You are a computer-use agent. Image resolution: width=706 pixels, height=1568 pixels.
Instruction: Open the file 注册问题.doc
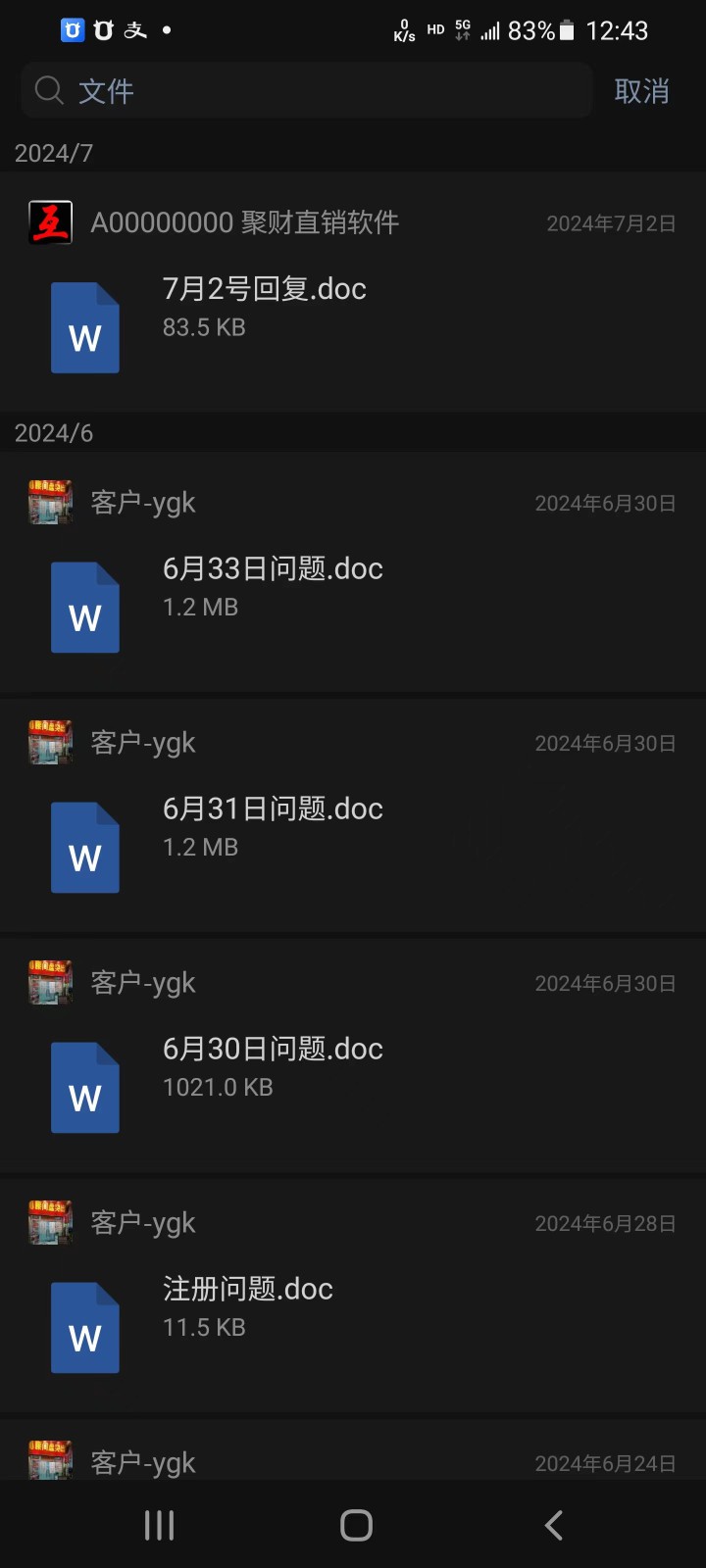(248, 1290)
